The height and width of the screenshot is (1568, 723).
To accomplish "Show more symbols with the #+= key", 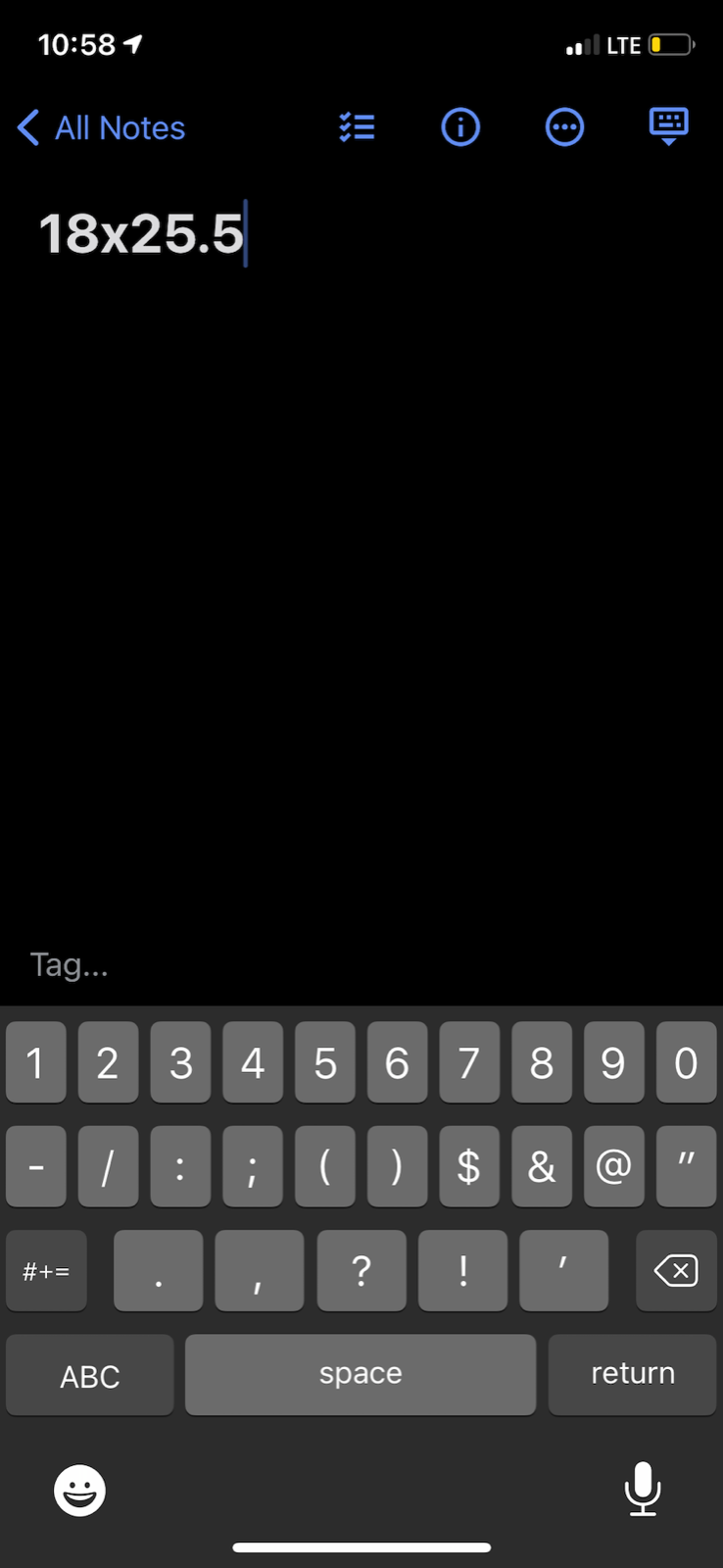I will [46, 1271].
